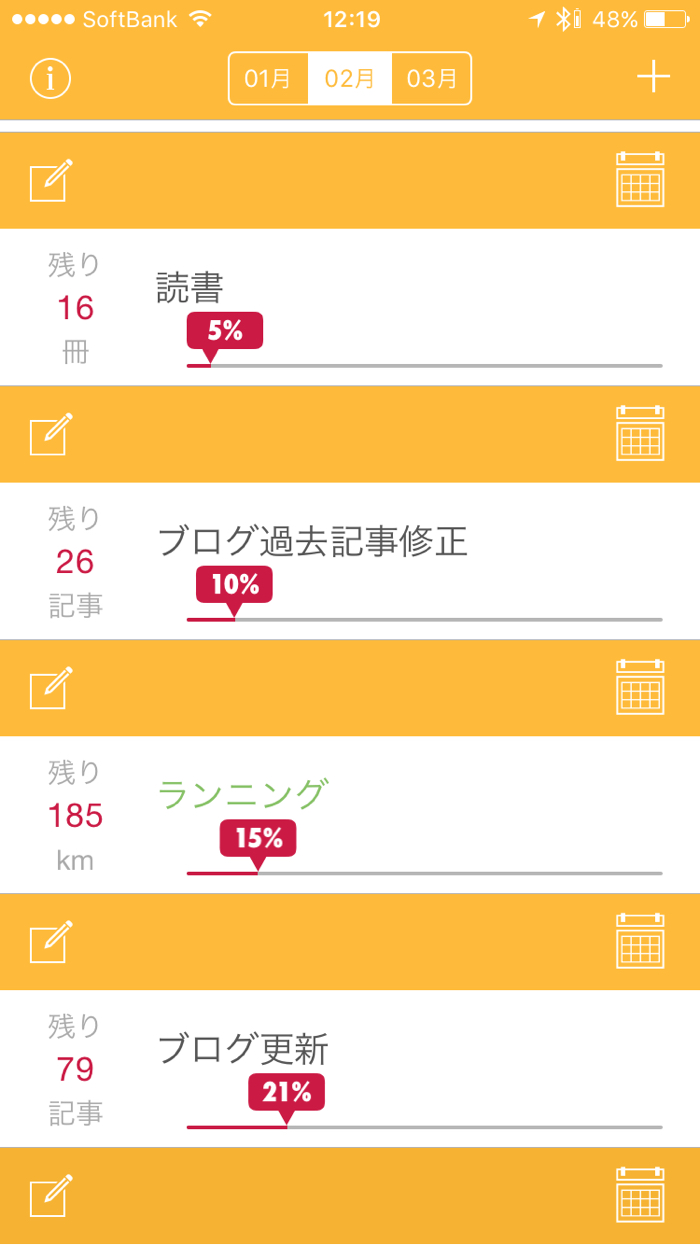700x1245 pixels.
Task: Open the calendar icon above 読書
Action: [640, 180]
